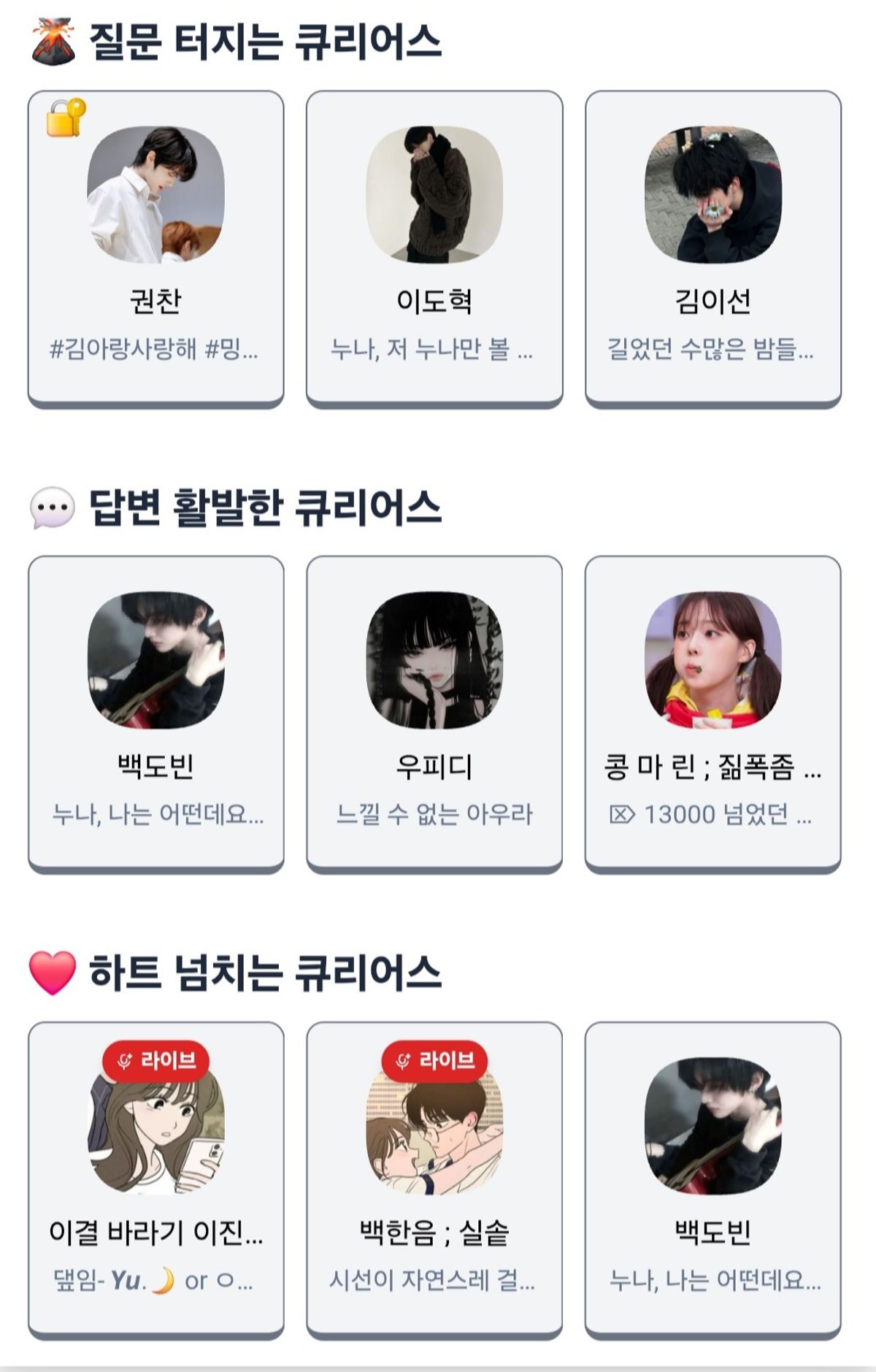This screenshot has height=1372, width=876.
Task: Select the 우피디 profile card
Action: coord(434,713)
